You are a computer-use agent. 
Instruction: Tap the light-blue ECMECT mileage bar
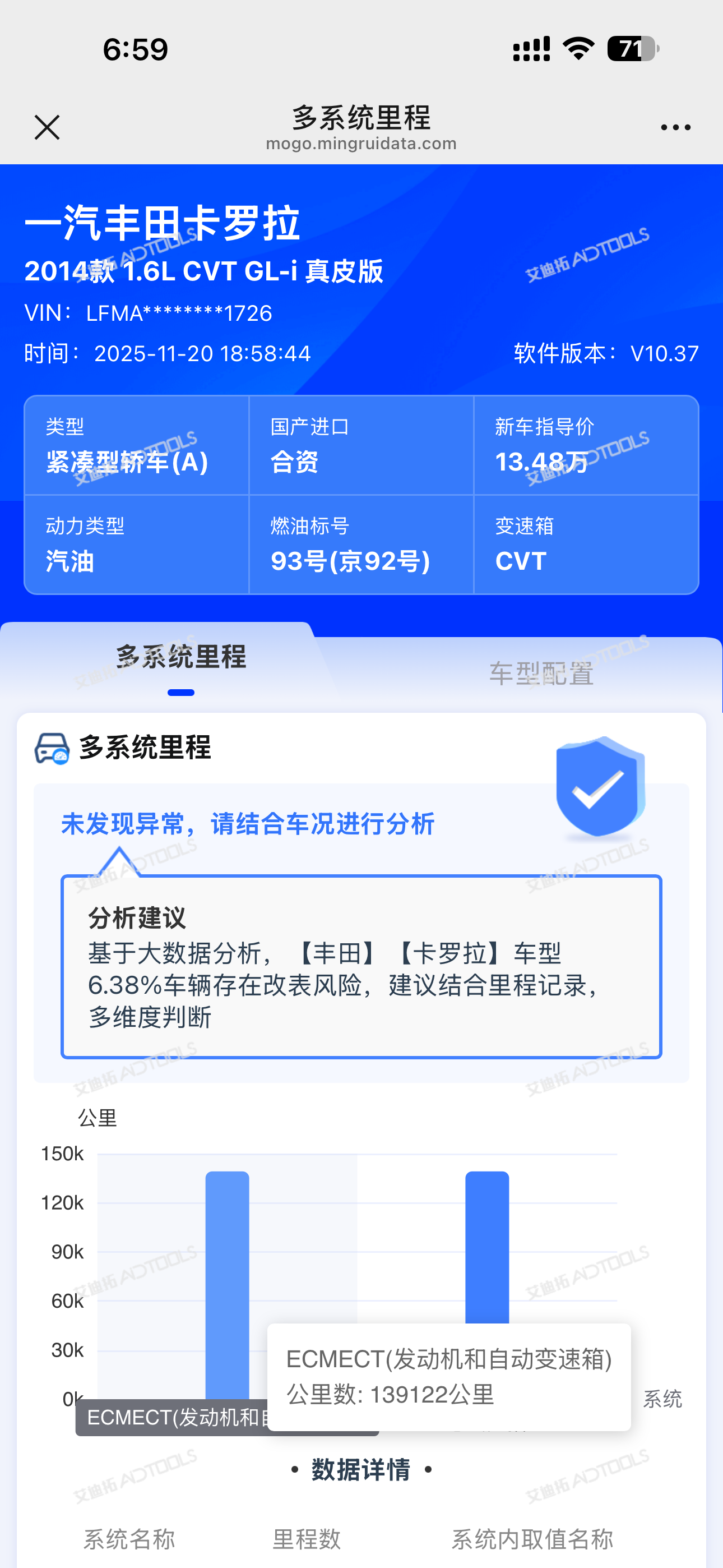coord(227,1285)
